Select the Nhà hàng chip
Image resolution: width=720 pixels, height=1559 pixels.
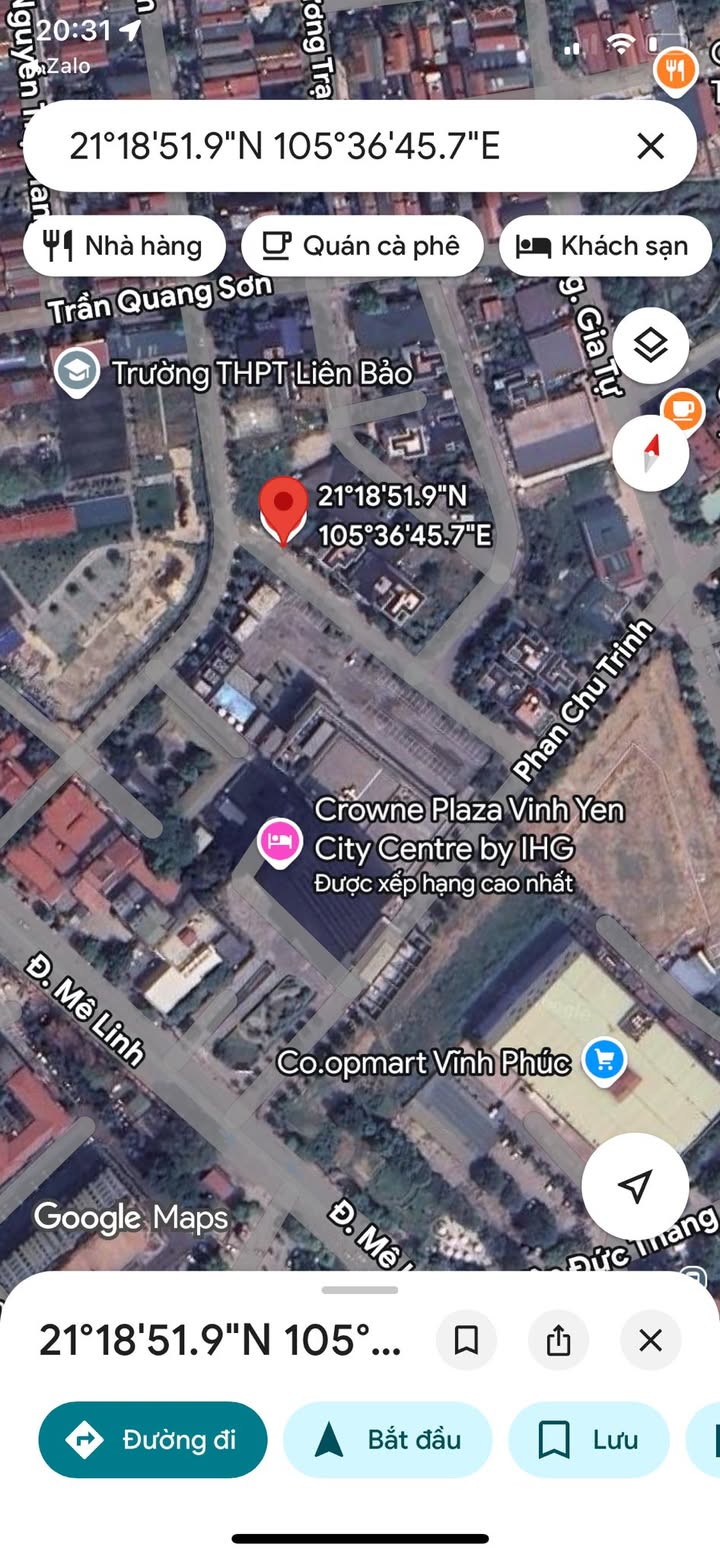(124, 246)
